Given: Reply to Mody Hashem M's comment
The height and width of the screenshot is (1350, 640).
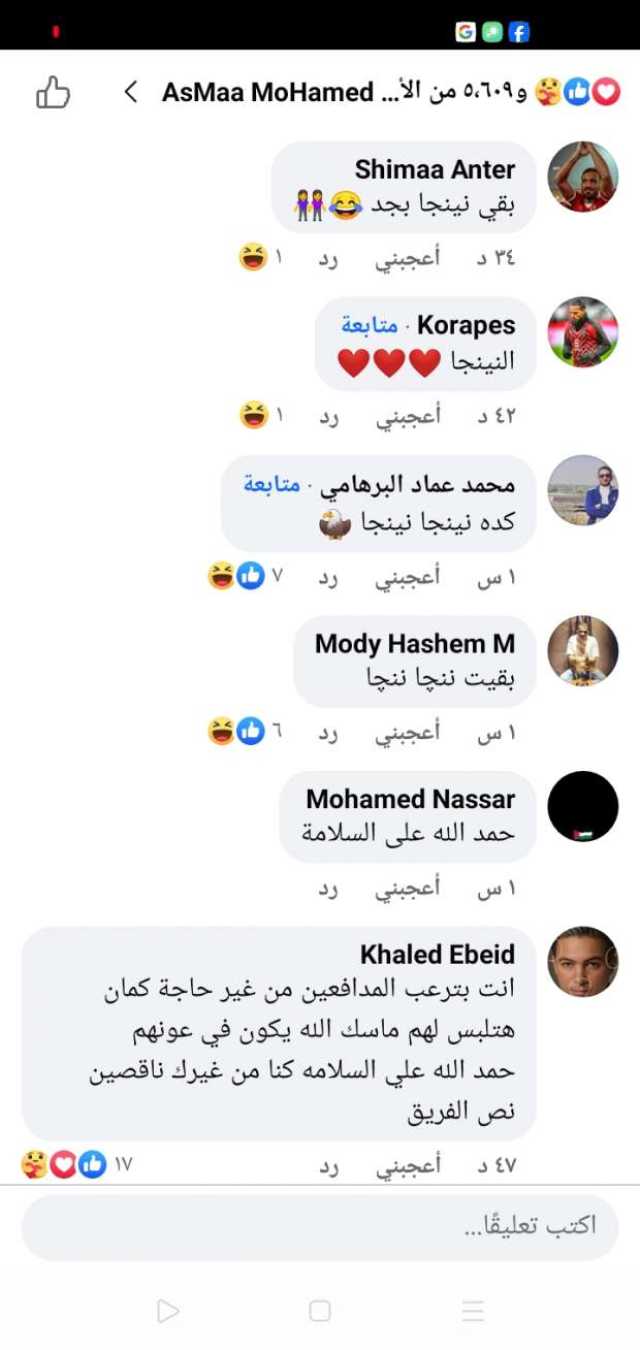Looking at the screenshot, I should [x=329, y=733].
